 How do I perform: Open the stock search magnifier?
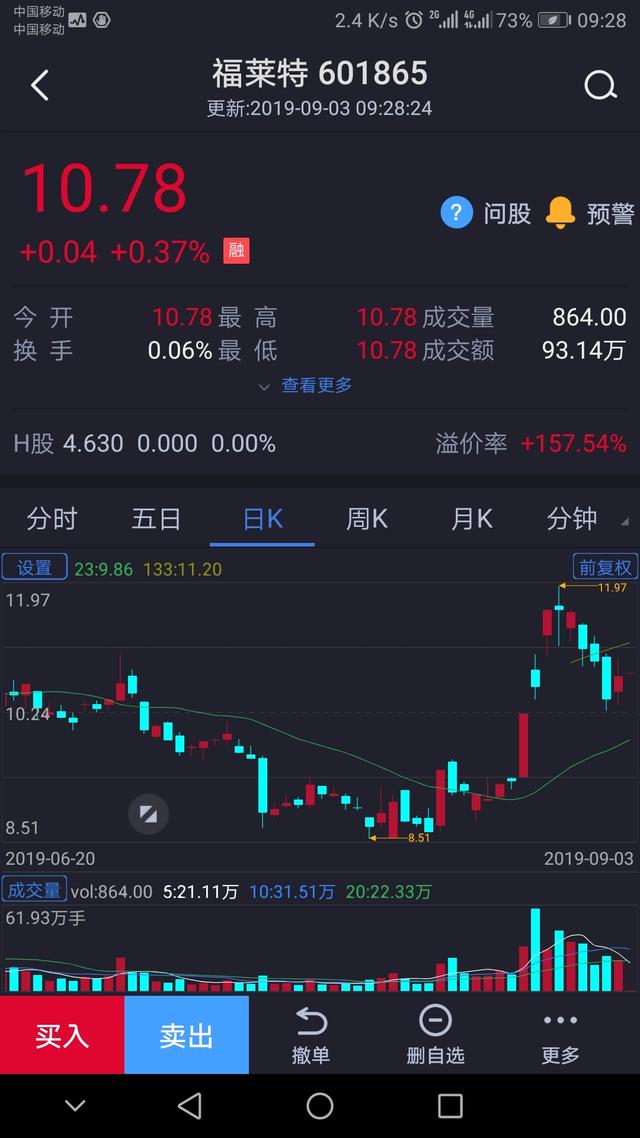pos(600,86)
